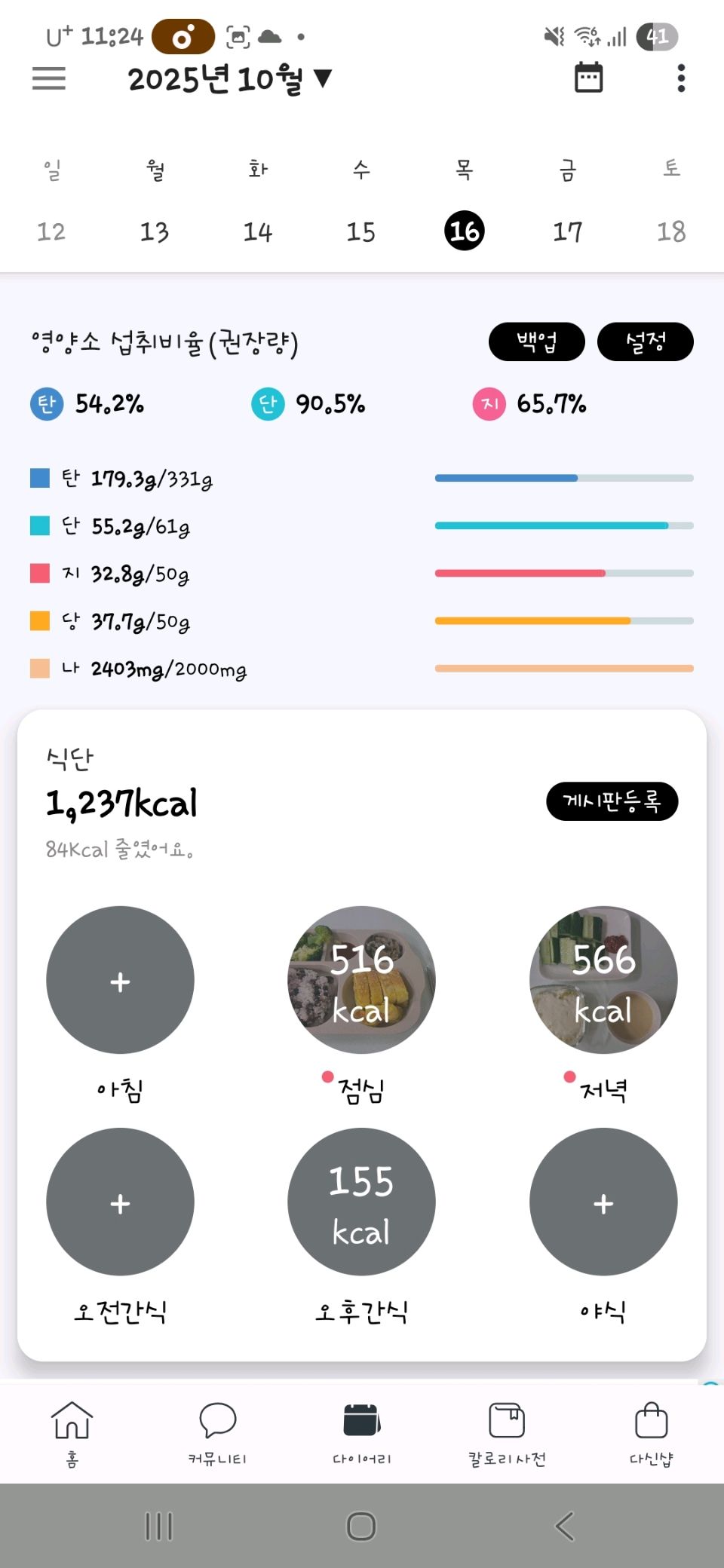
Task: Open the 516 kcal 점심 meal
Action: point(361,980)
